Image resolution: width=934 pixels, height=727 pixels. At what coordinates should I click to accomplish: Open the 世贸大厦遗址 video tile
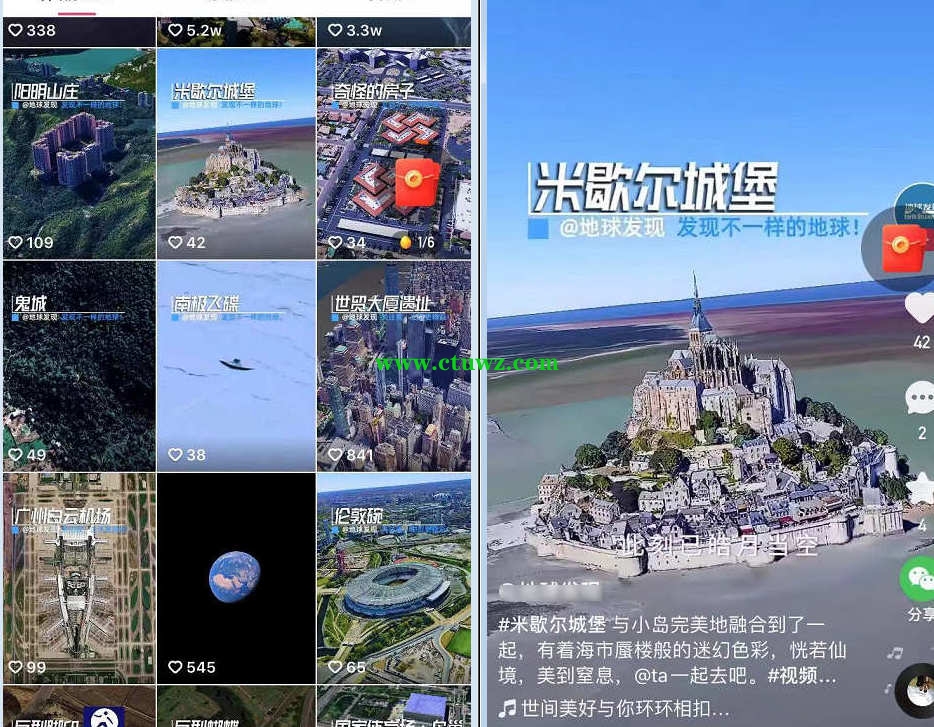pos(393,366)
